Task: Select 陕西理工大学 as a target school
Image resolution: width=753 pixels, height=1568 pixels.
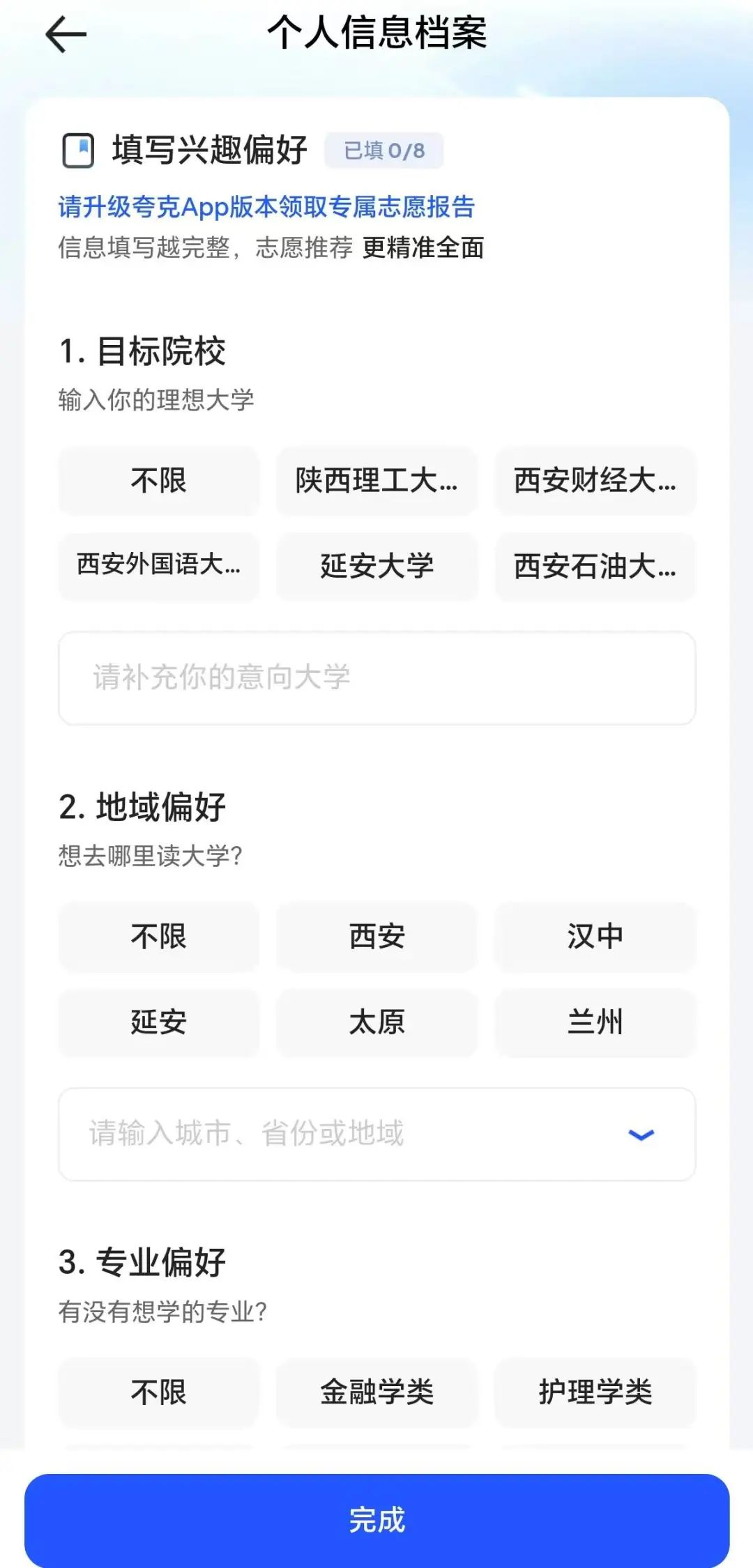Action: point(376,481)
